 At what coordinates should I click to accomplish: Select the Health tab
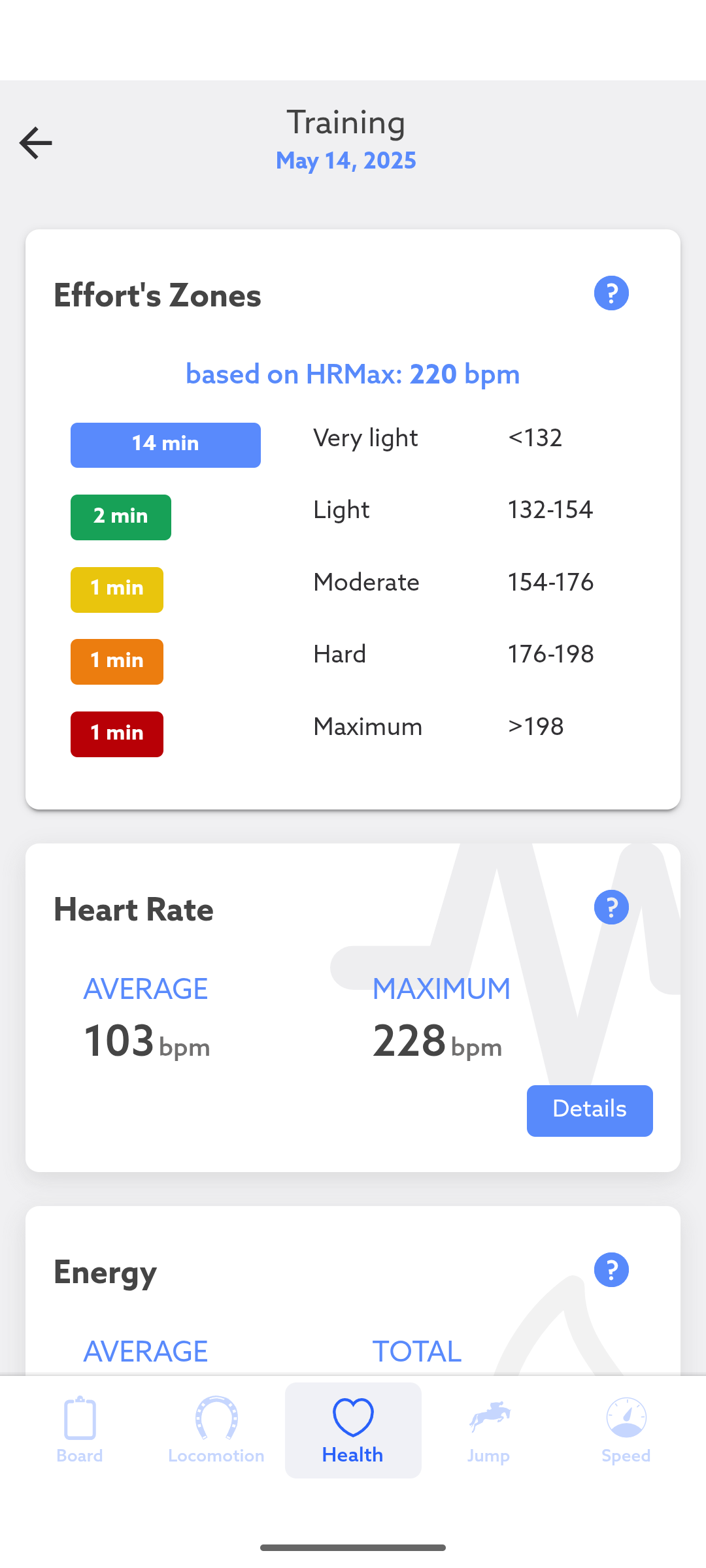click(353, 1430)
